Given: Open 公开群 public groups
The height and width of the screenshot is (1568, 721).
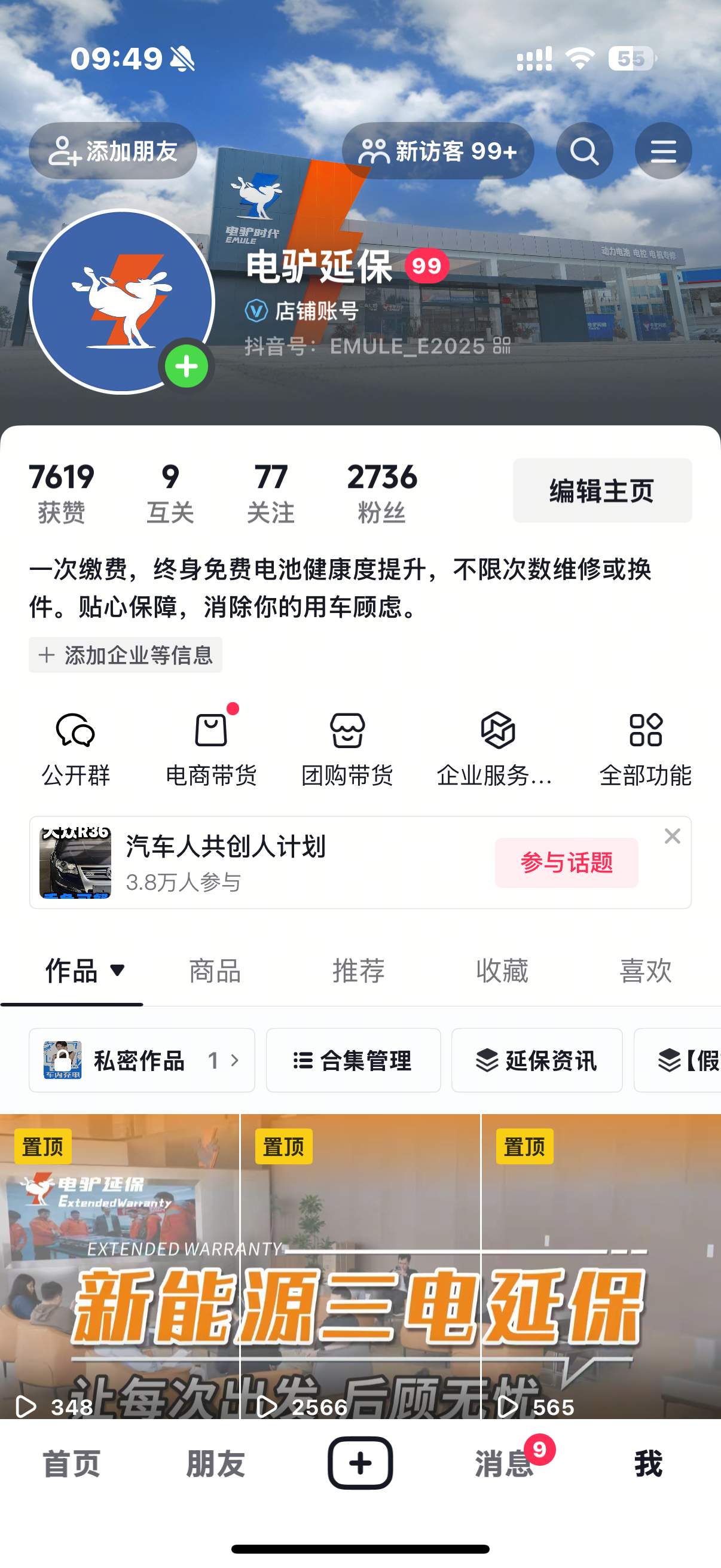Looking at the screenshot, I should (75, 749).
